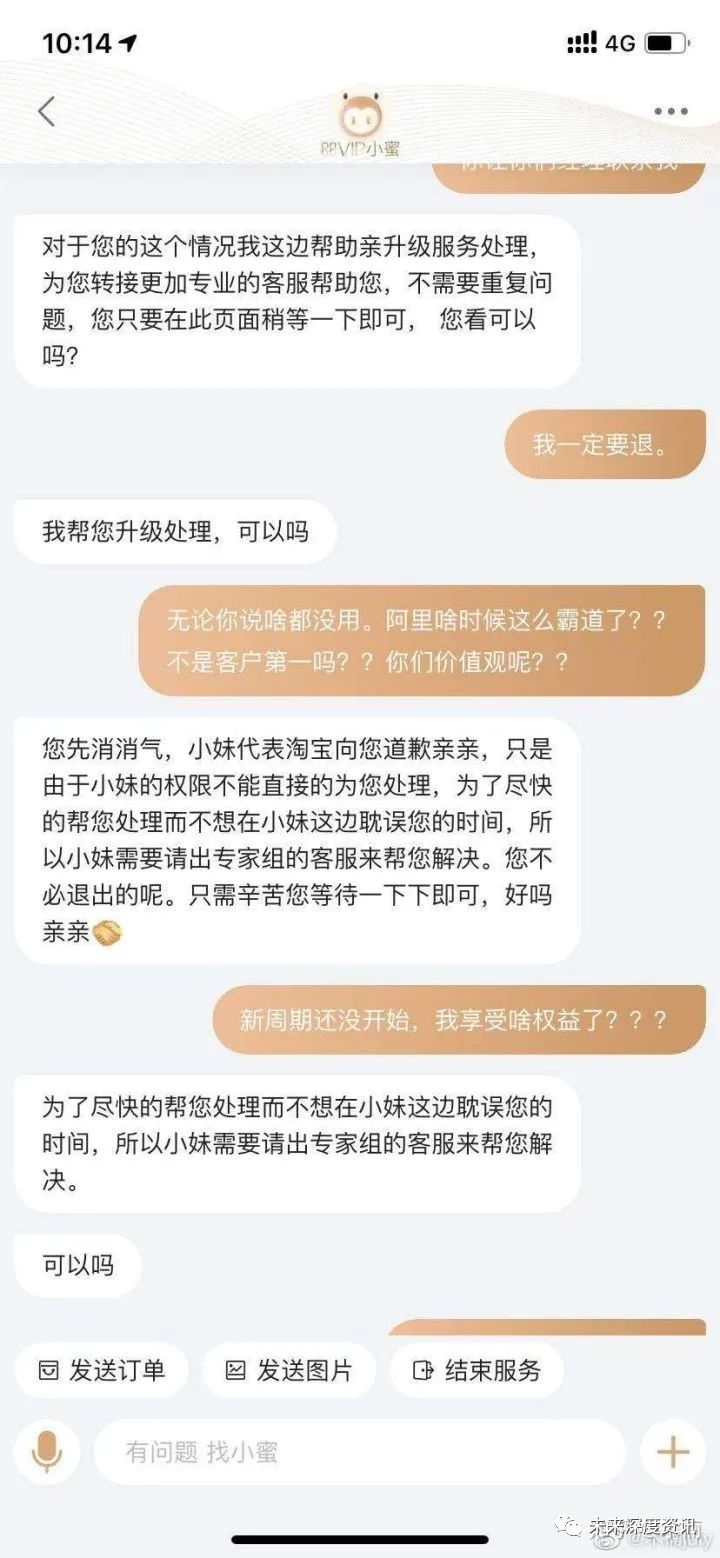This screenshot has width=720, height=1558.
Task: Select 发送图片 to send a picture
Action: tap(290, 1370)
